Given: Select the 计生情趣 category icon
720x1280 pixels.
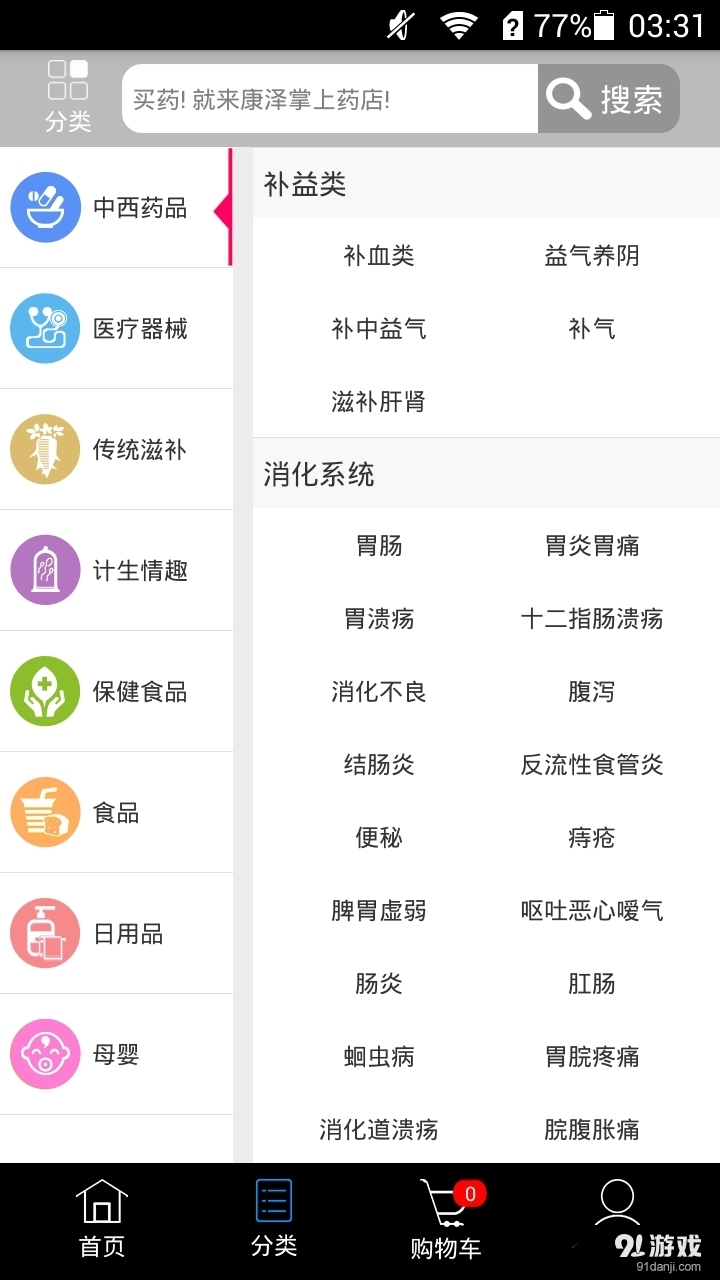Looking at the screenshot, I should coord(45,570).
